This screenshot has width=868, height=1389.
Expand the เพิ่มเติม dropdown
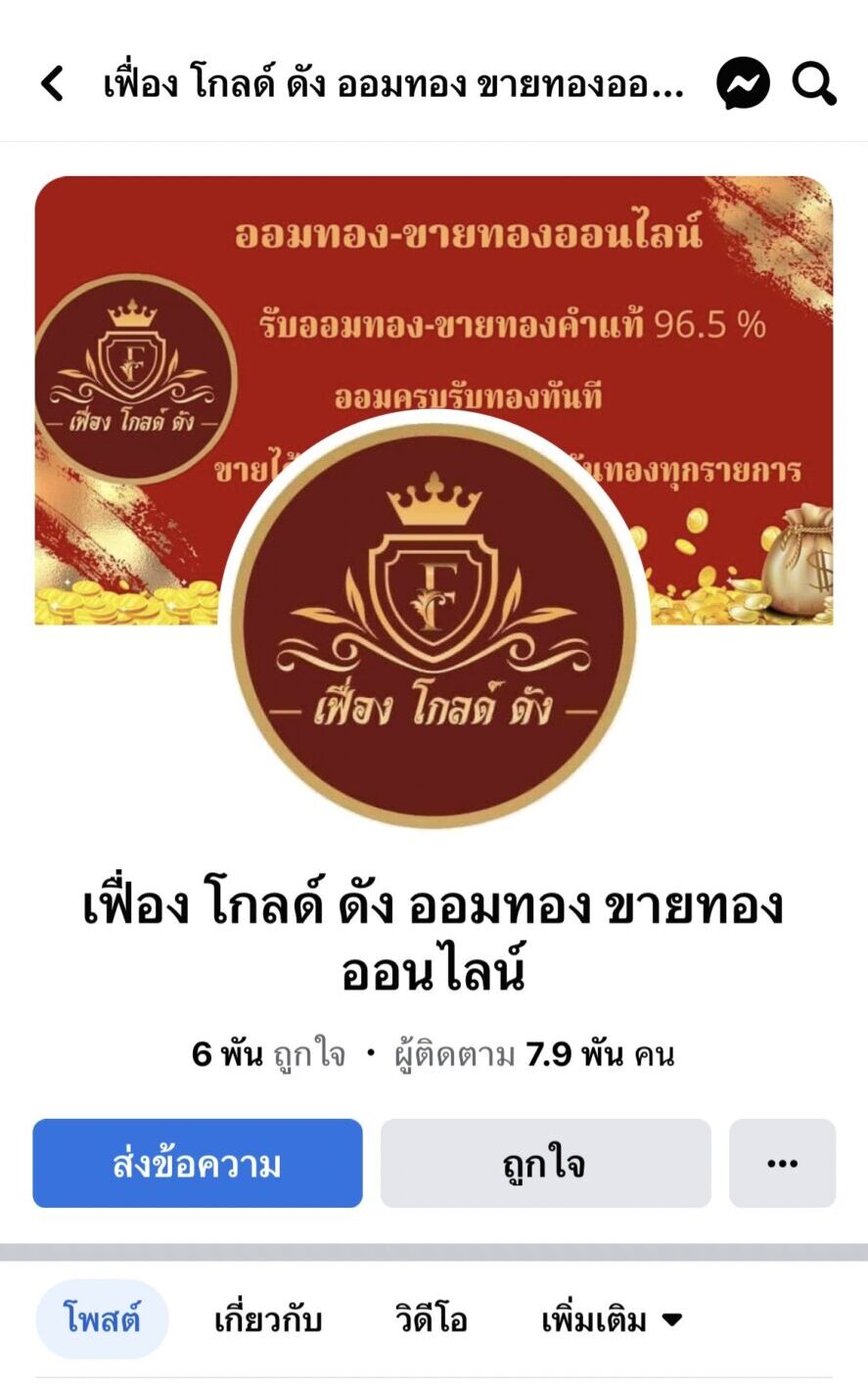(x=611, y=1320)
